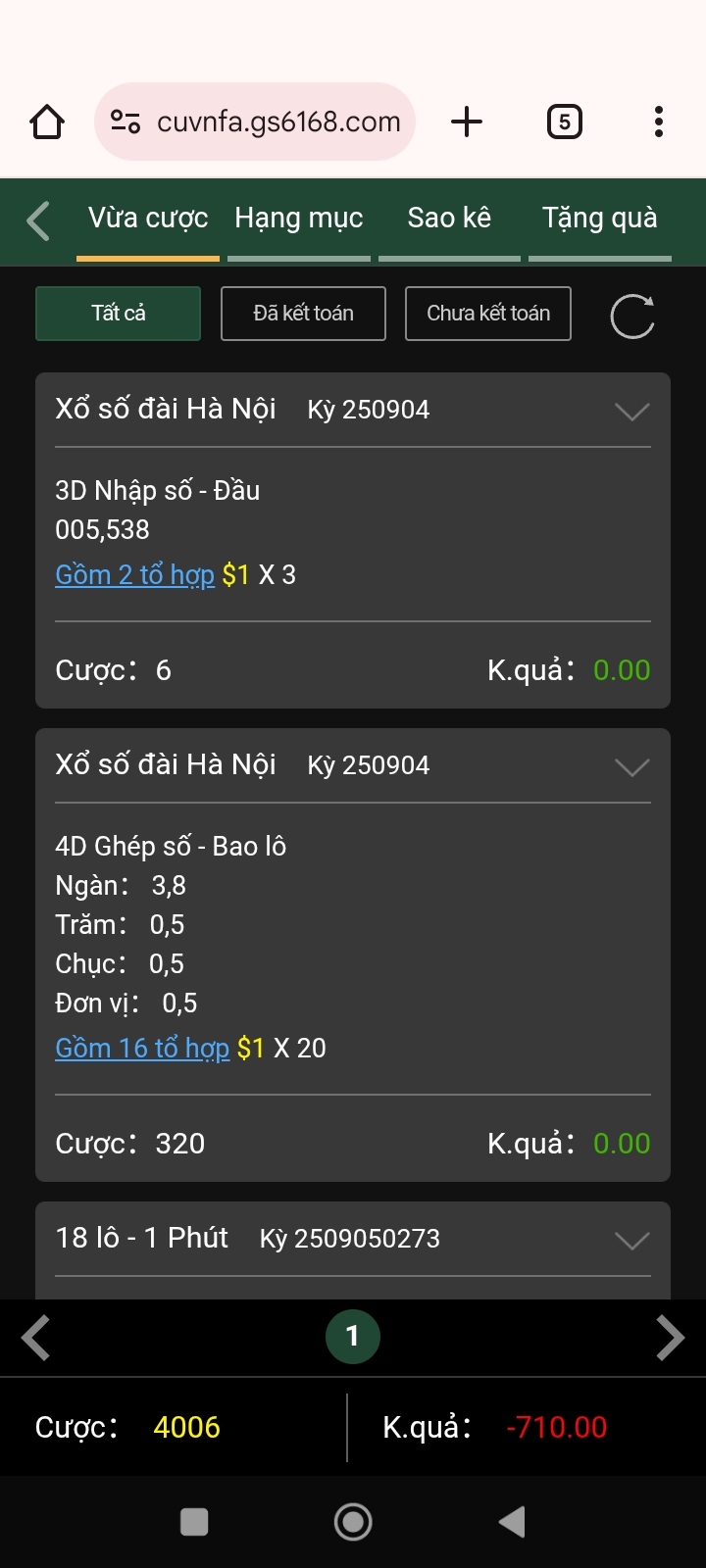Image resolution: width=706 pixels, height=1568 pixels.
Task: Filter by Đã kết toán
Action: 303,314
